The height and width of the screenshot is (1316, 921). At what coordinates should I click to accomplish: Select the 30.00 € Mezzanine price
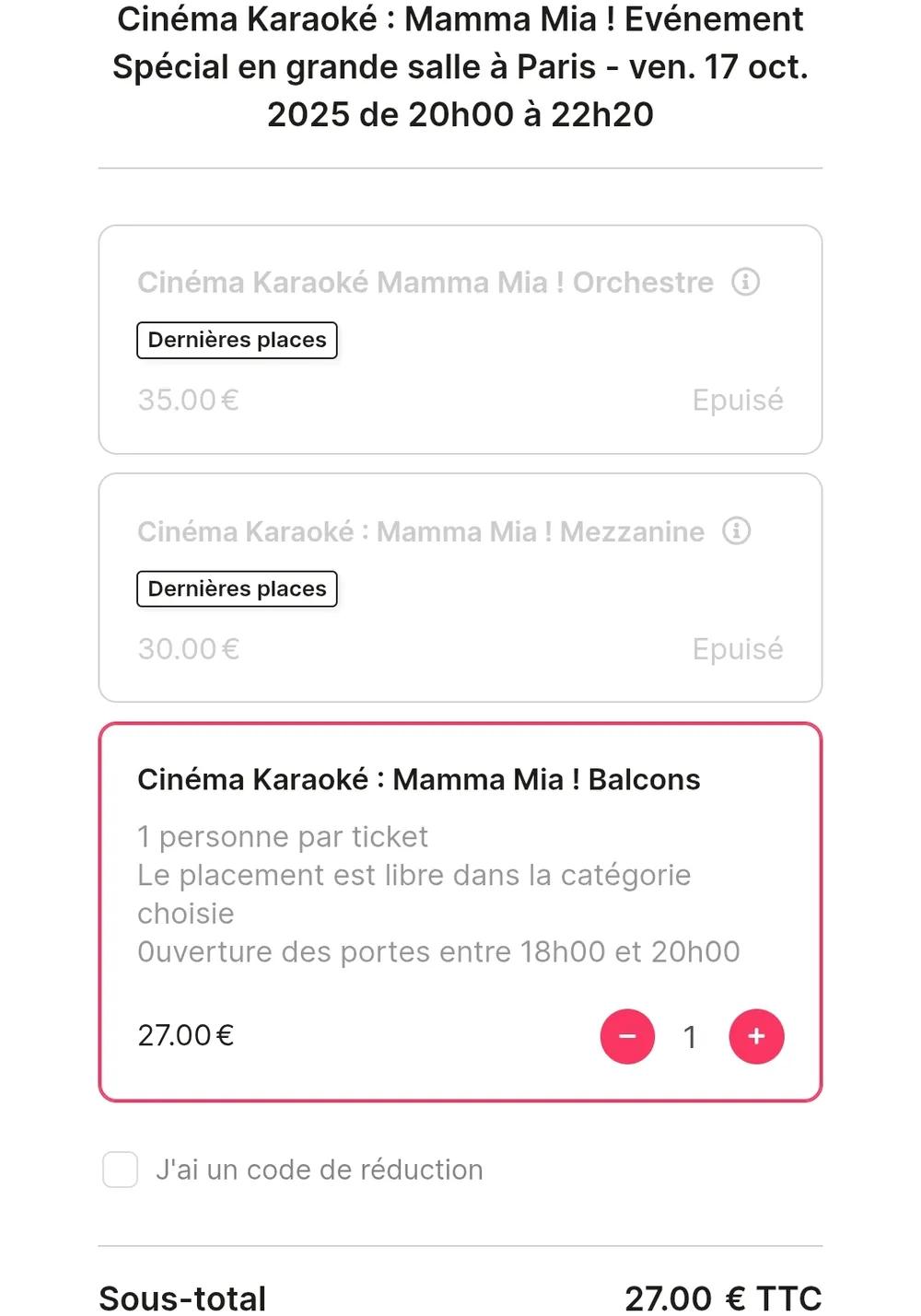(x=187, y=648)
